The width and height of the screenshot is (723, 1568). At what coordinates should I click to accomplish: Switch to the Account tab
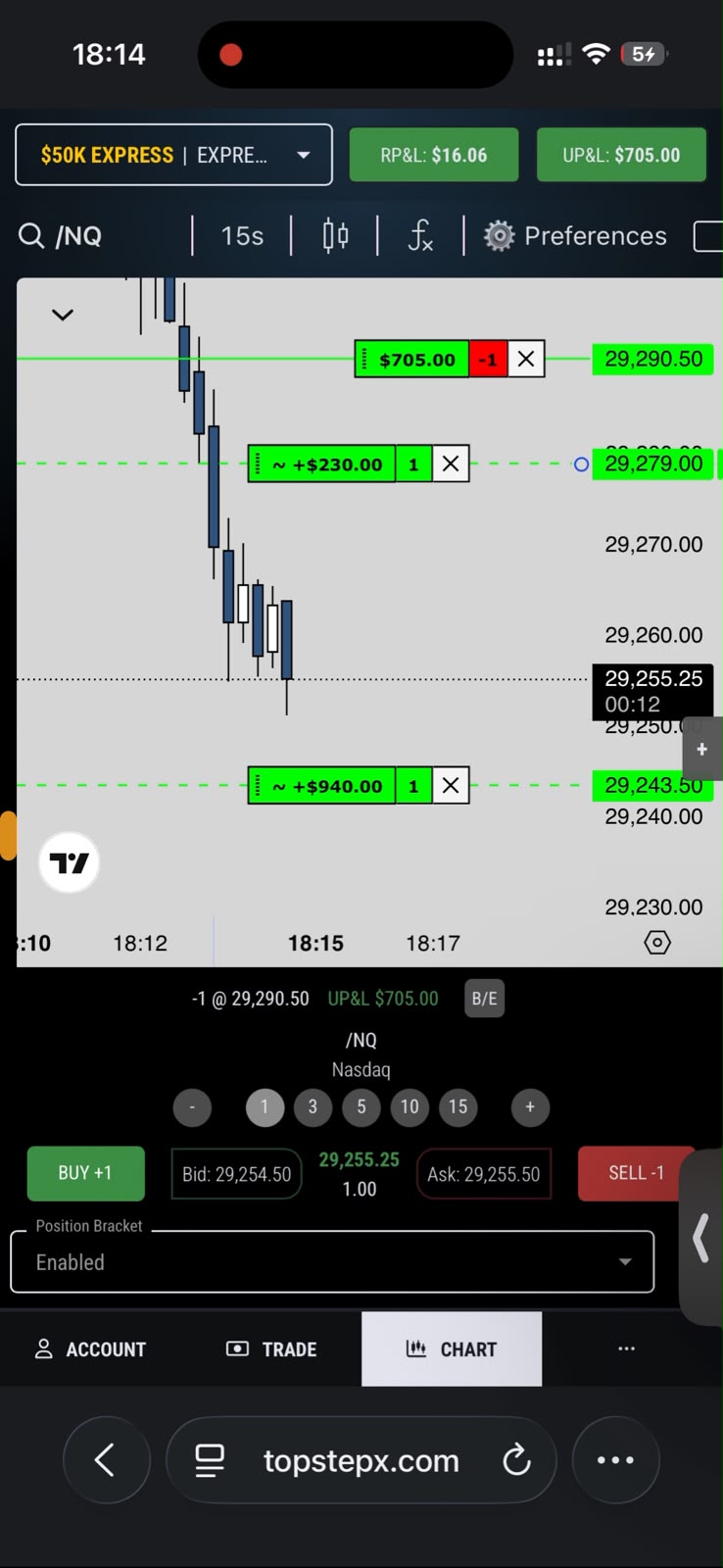[x=90, y=1349]
